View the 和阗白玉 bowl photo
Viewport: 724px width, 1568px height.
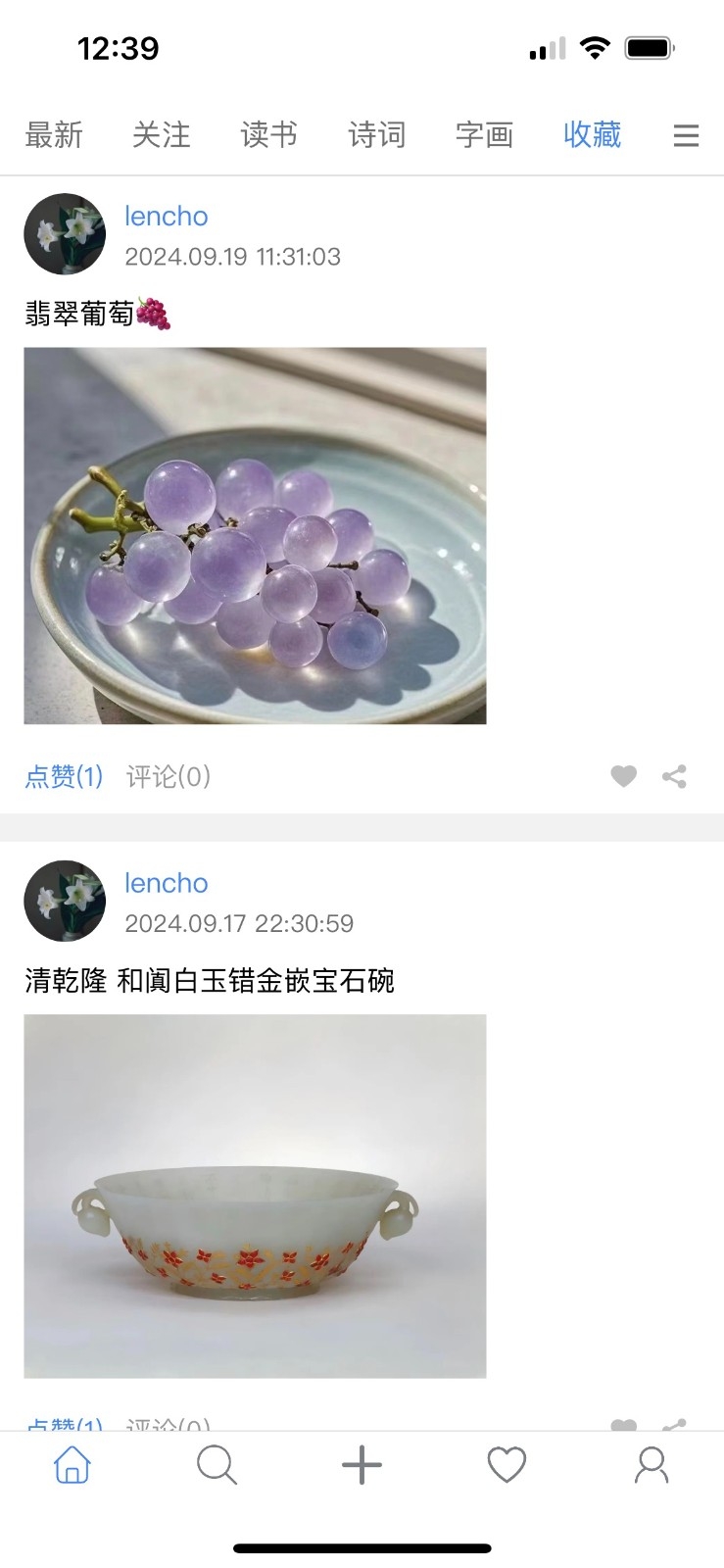click(x=255, y=1196)
